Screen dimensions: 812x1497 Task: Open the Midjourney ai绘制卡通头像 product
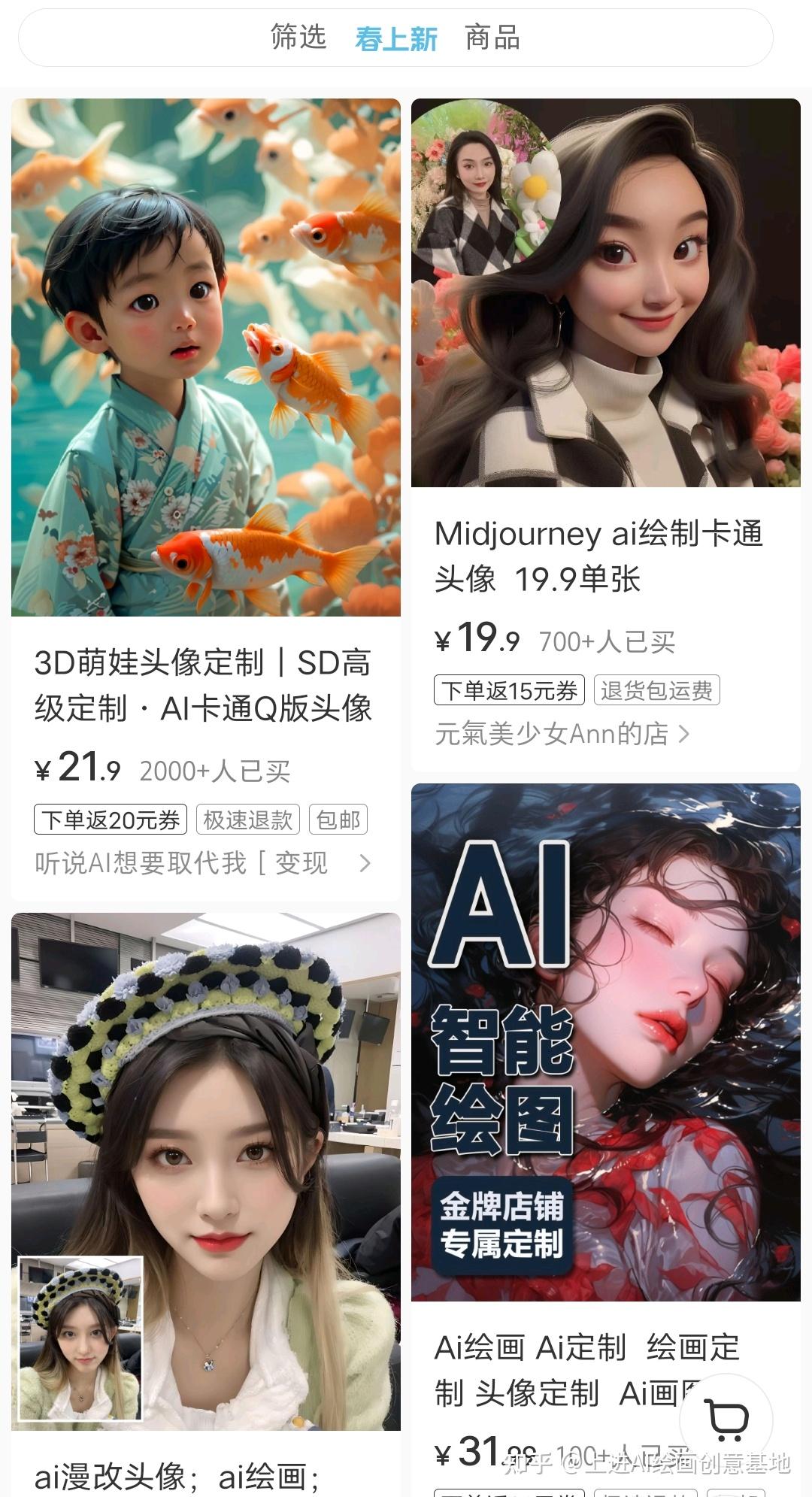pyautogui.click(x=605, y=293)
